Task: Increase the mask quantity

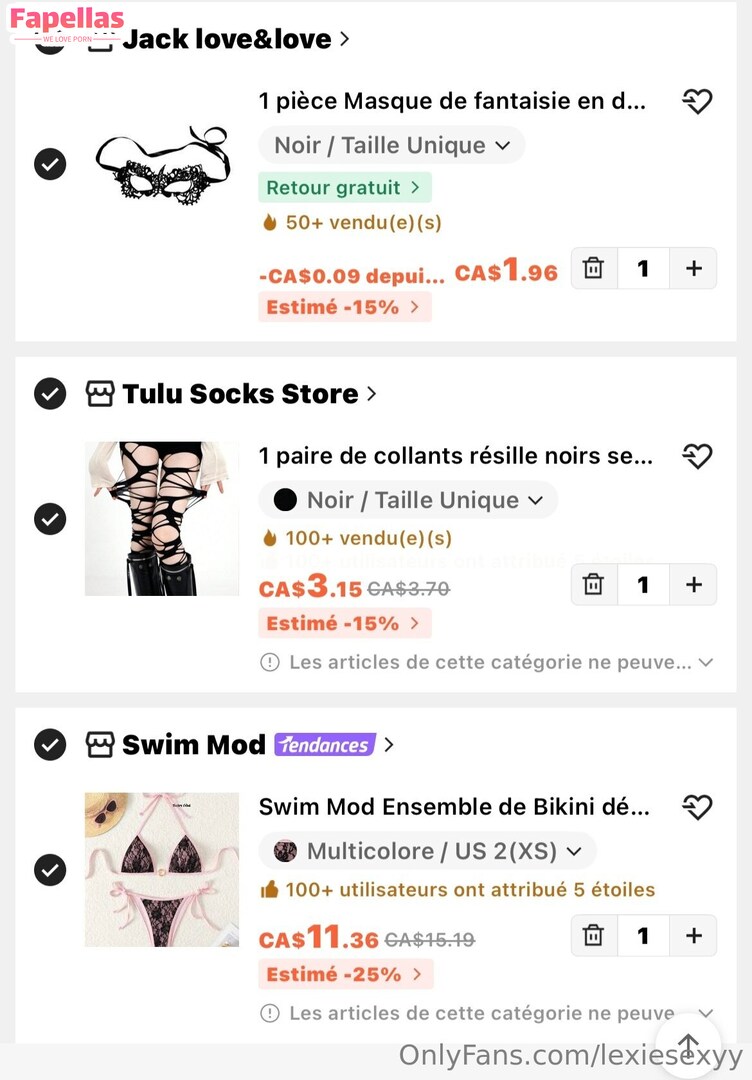Action: [x=694, y=268]
